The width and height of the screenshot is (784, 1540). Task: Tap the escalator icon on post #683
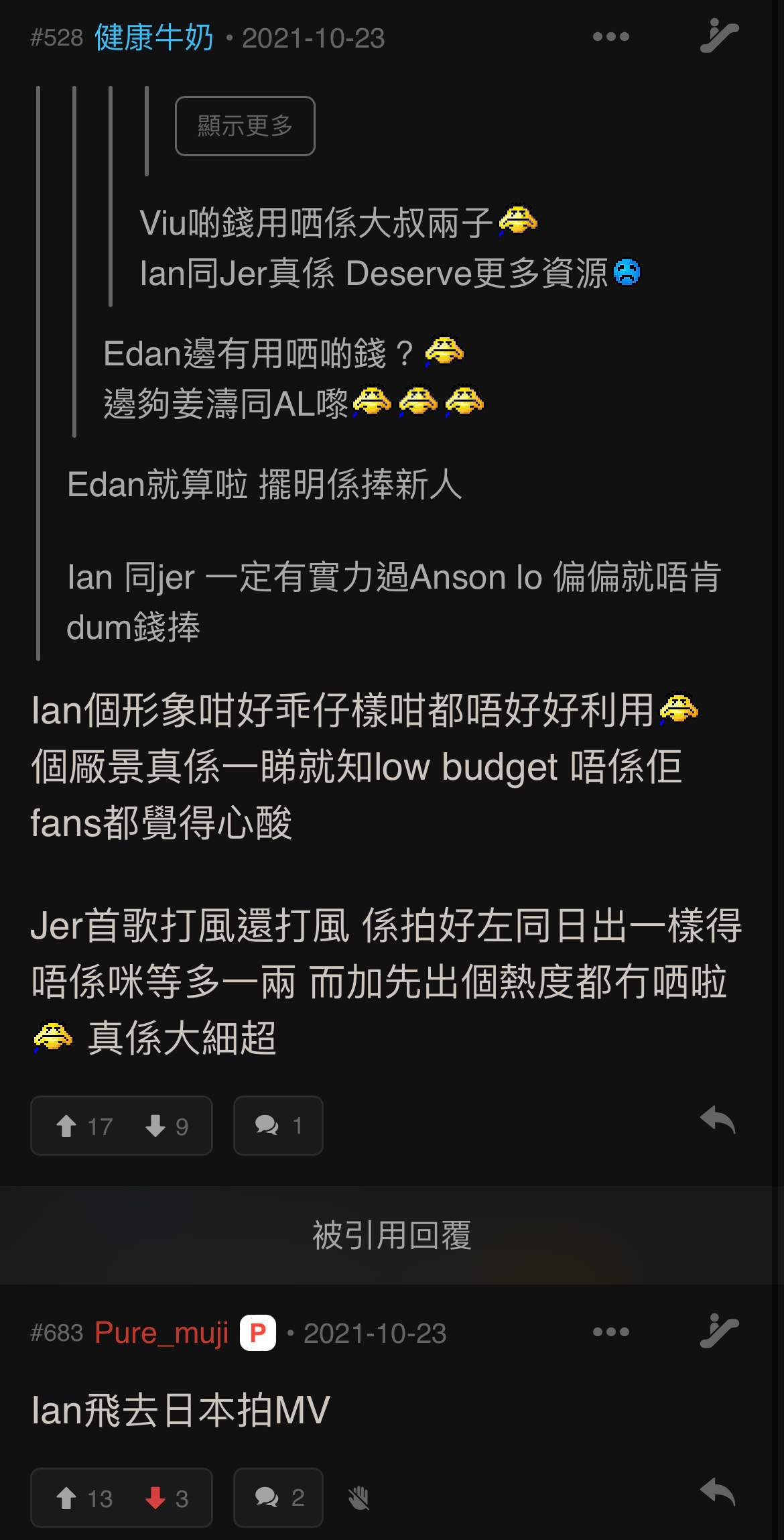[x=719, y=1331]
